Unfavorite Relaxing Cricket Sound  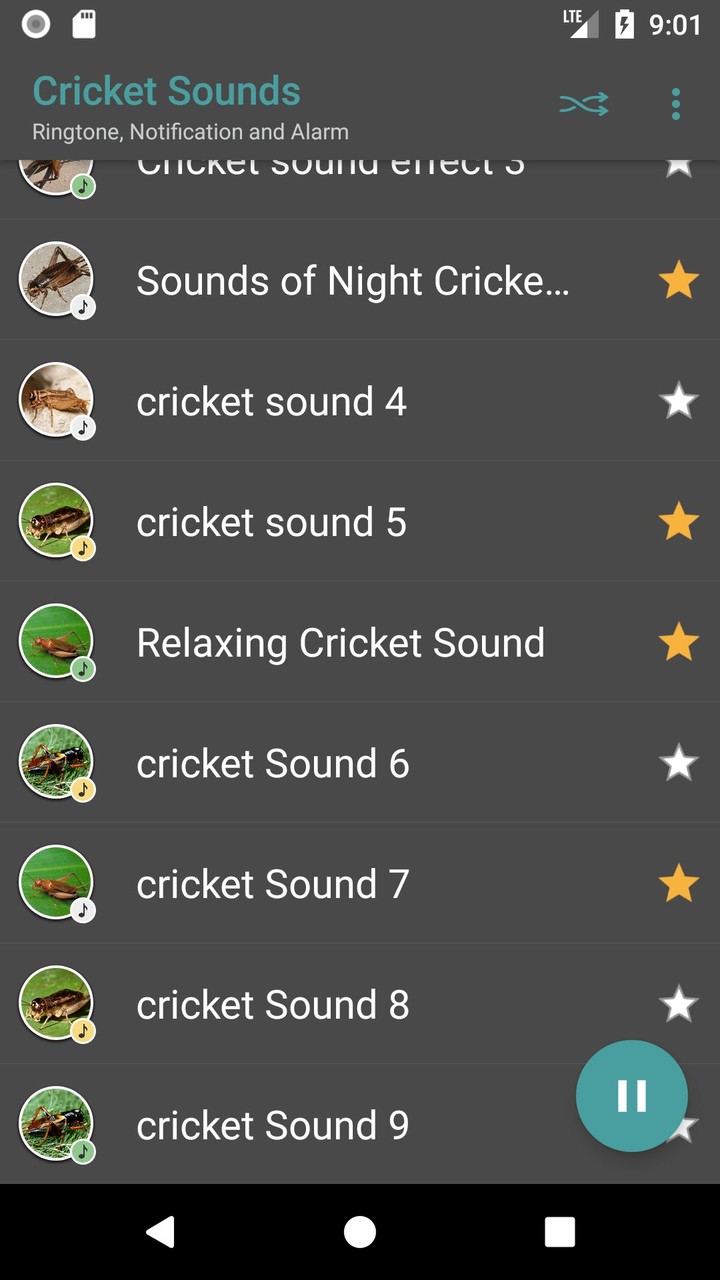[678, 642]
